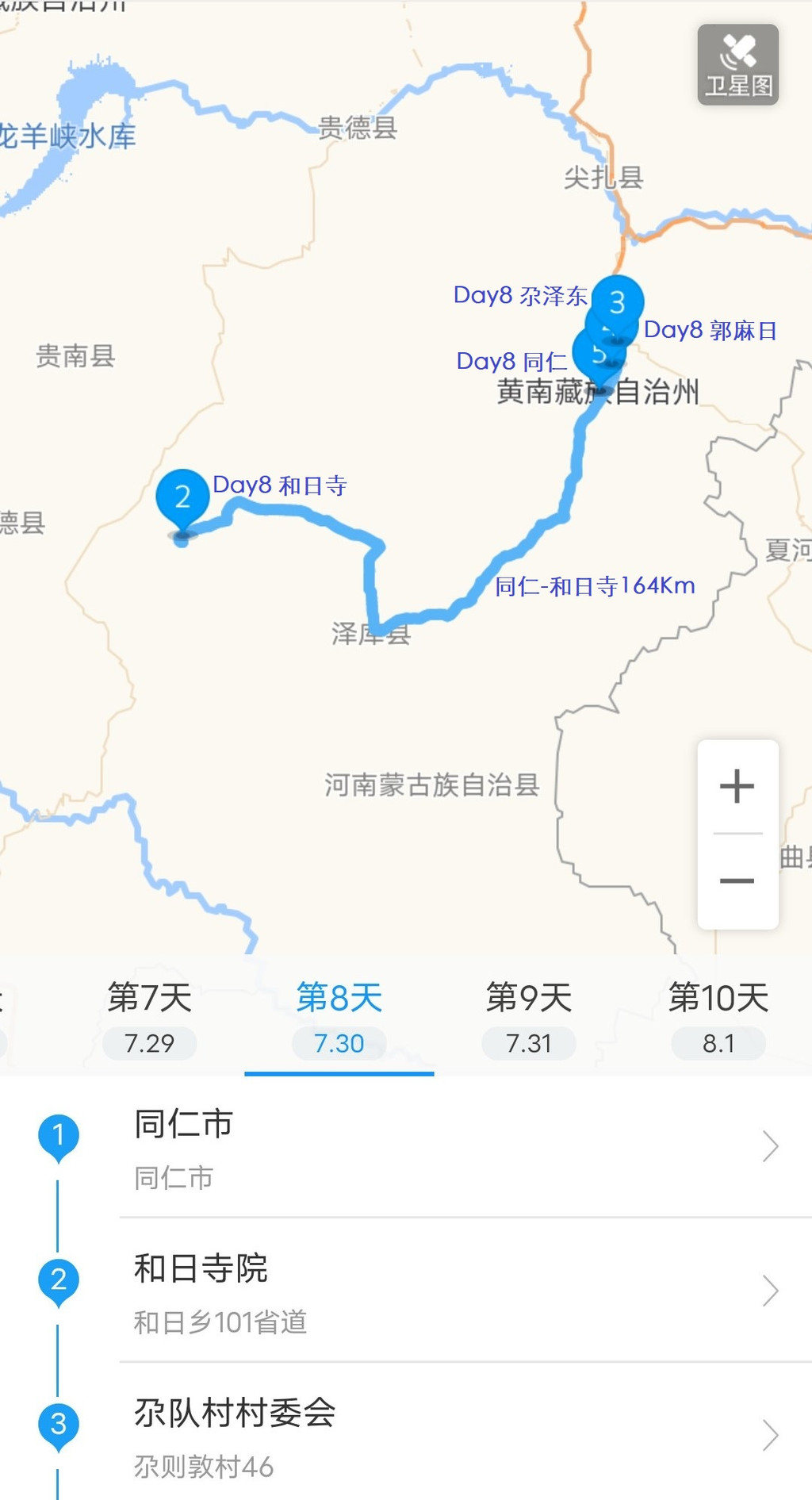Tap map marker 3 near 尕泽东
Viewport: 812px width, 1500px height.
coord(618,303)
